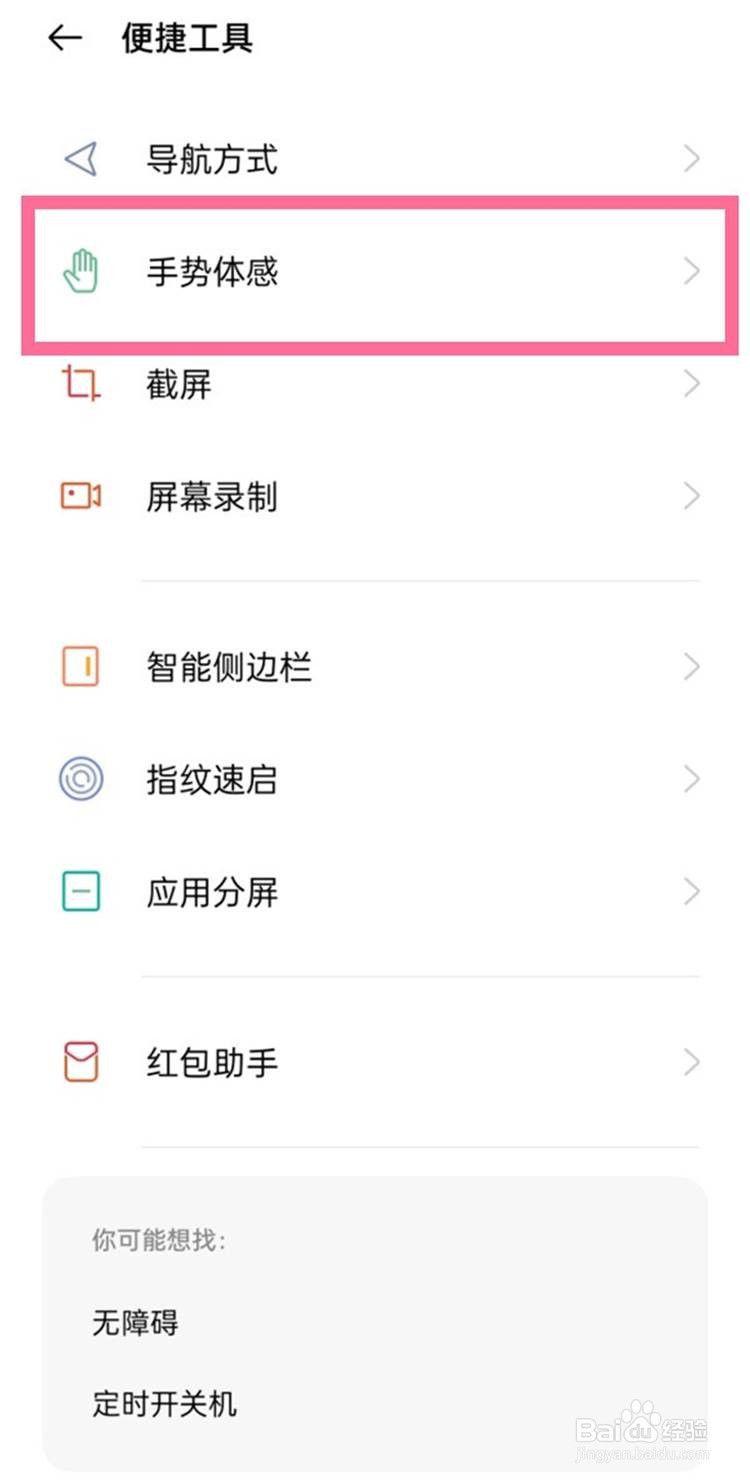This screenshot has width=750, height=1480.
Task: Tap the 无障碍 suggestion link
Action: pos(134,1322)
